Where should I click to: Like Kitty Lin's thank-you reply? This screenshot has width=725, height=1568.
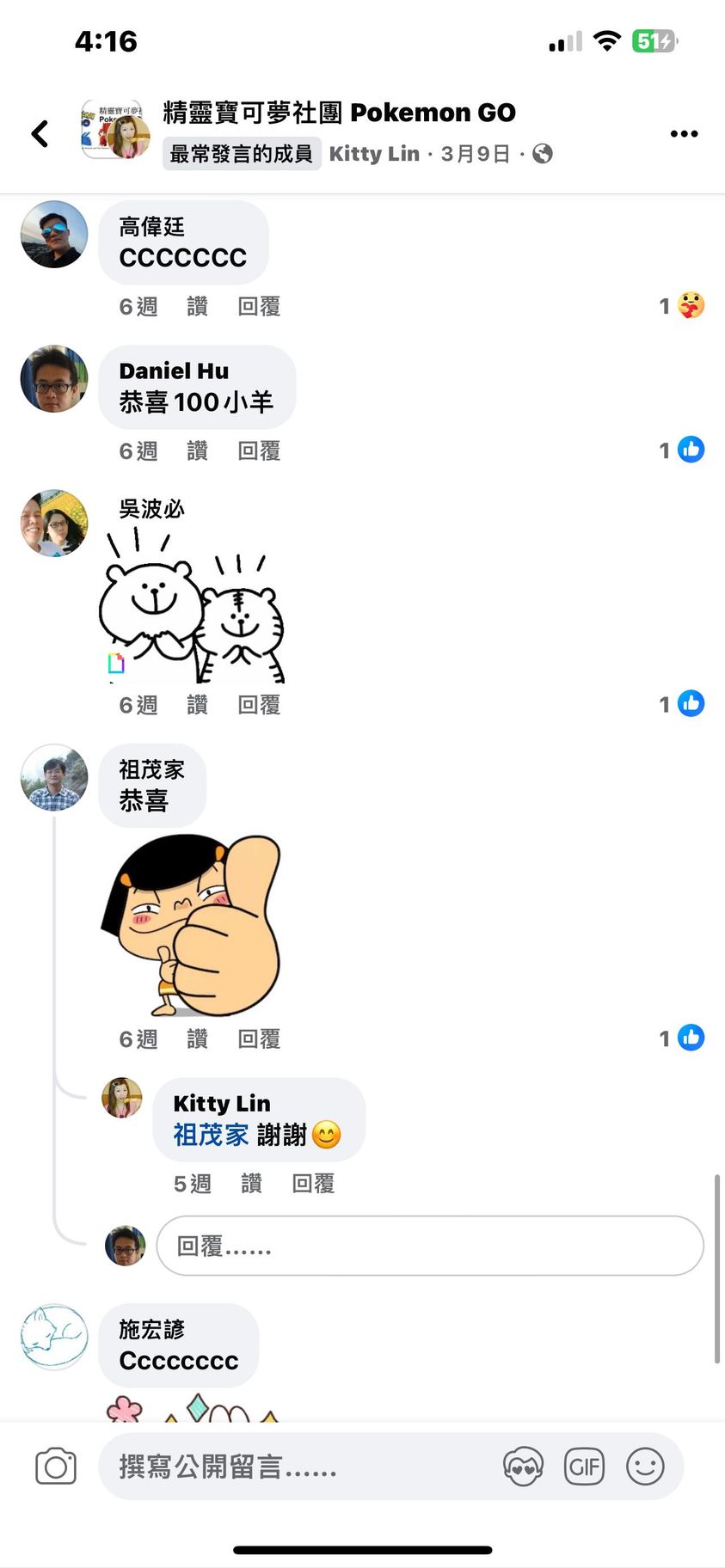tap(251, 1184)
